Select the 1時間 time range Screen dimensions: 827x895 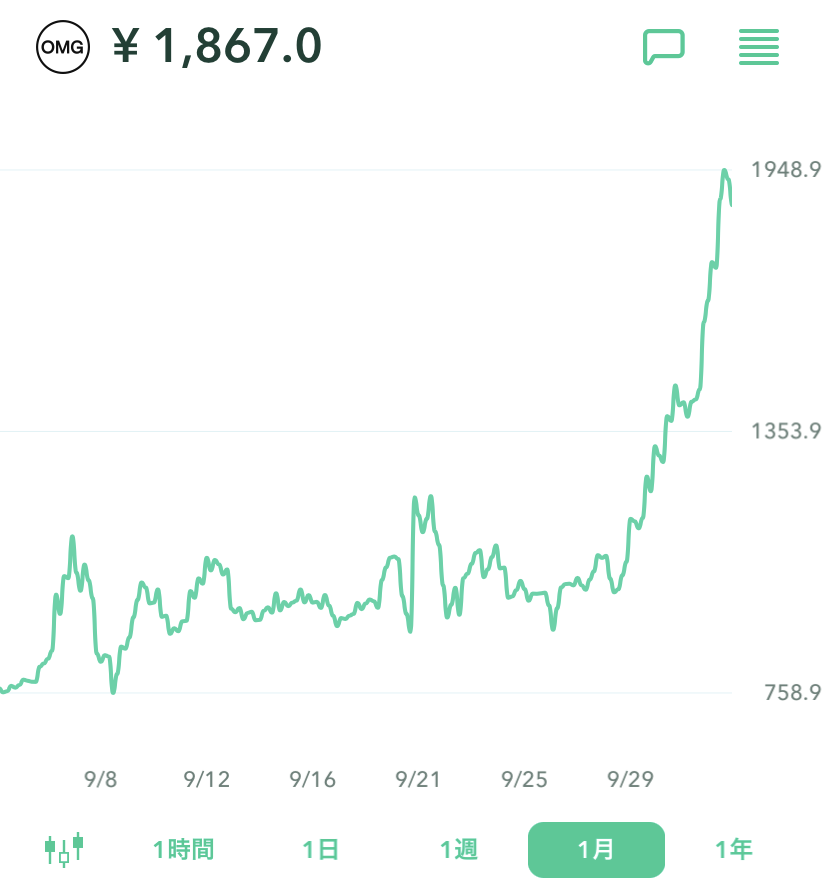click(183, 850)
